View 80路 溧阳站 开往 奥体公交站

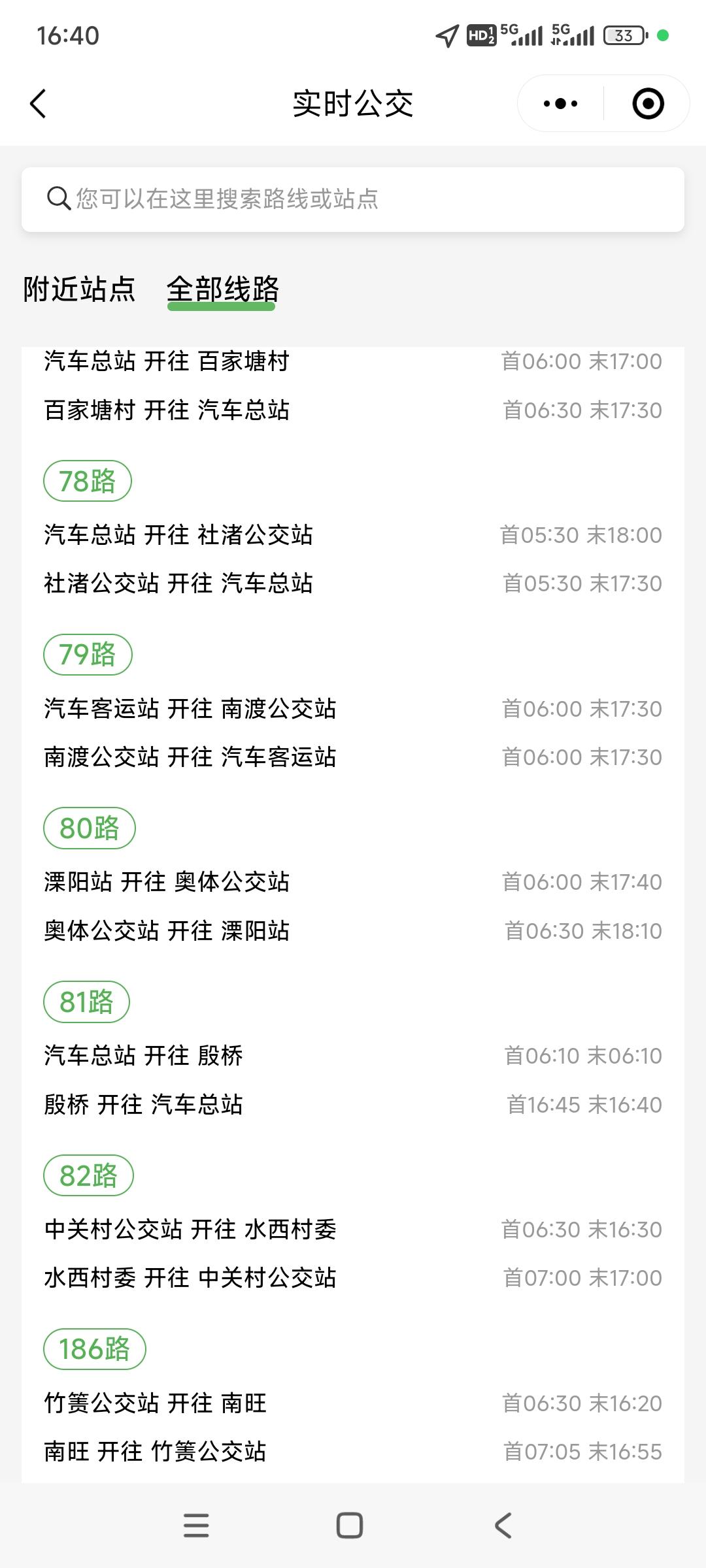[x=353, y=882]
